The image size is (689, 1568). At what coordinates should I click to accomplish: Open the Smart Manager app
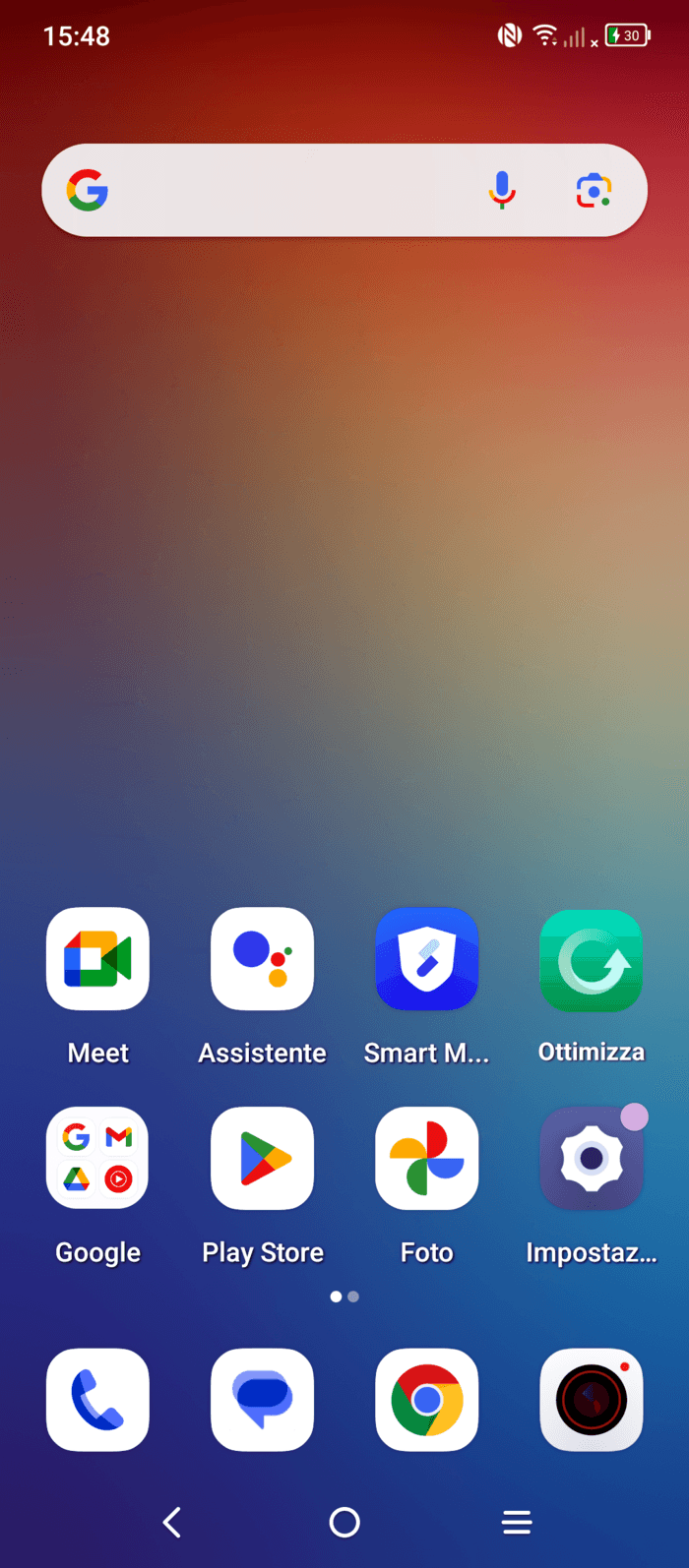pos(426,959)
